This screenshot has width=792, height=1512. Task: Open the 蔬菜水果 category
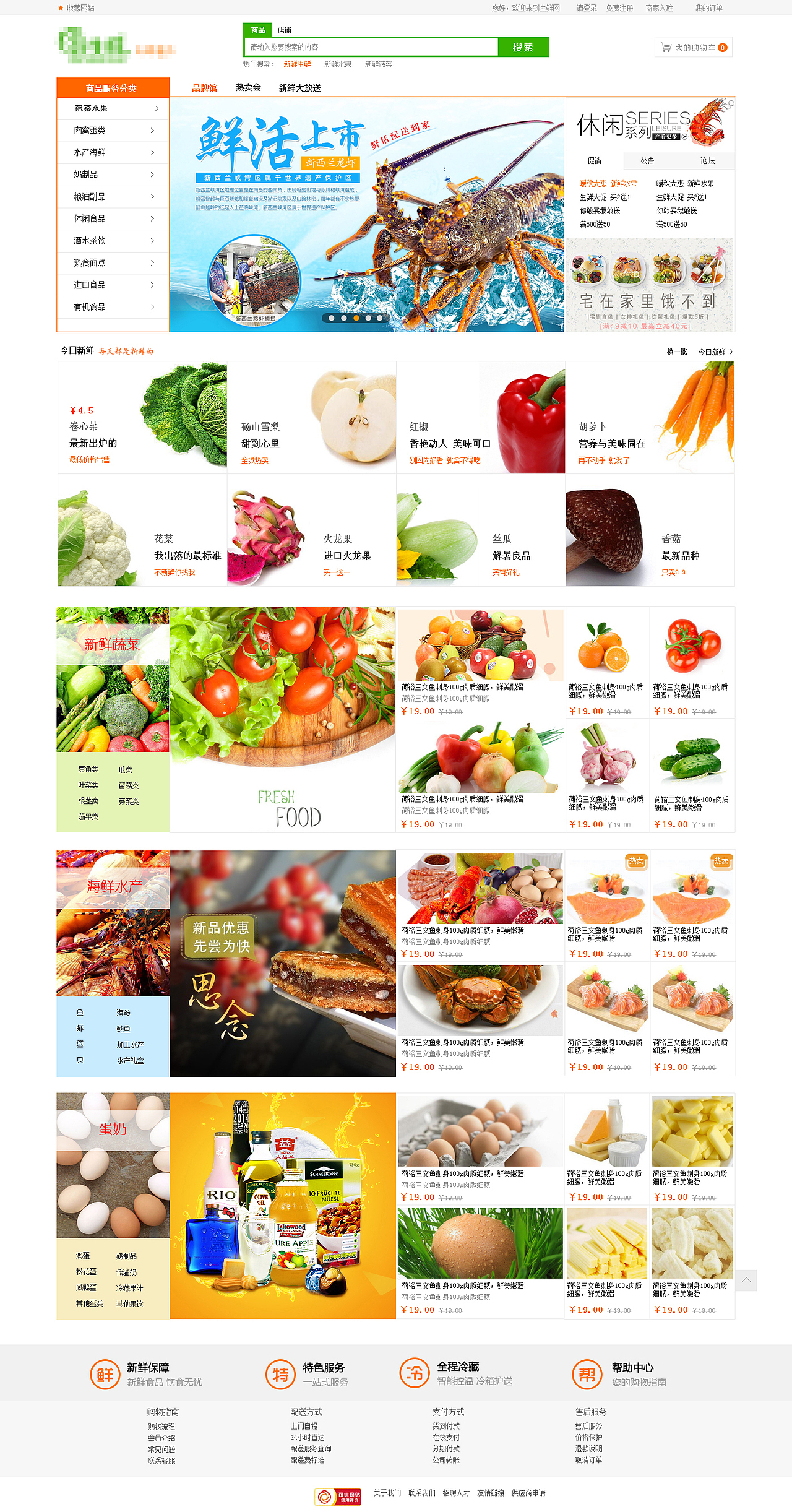113,108
